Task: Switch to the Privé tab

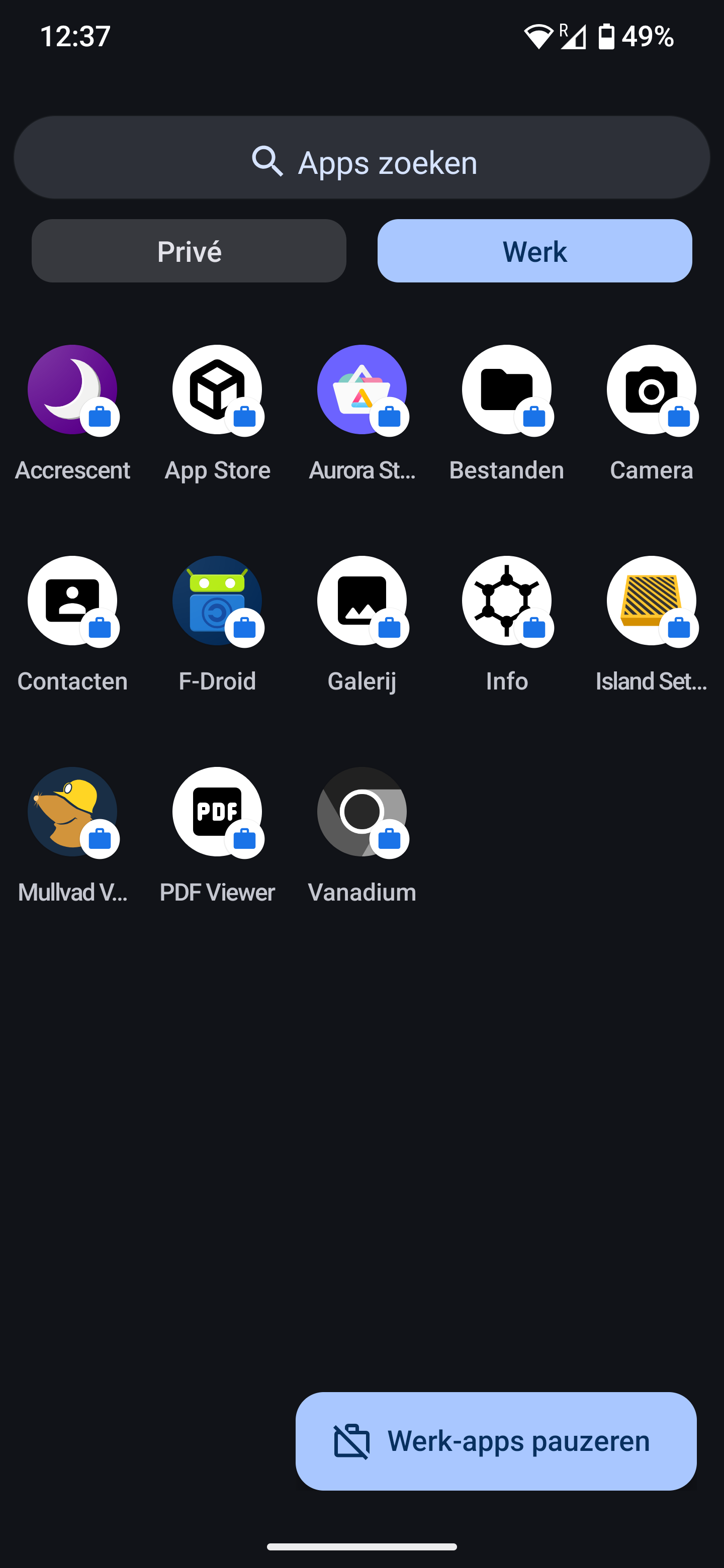Action: pyautogui.click(x=190, y=250)
